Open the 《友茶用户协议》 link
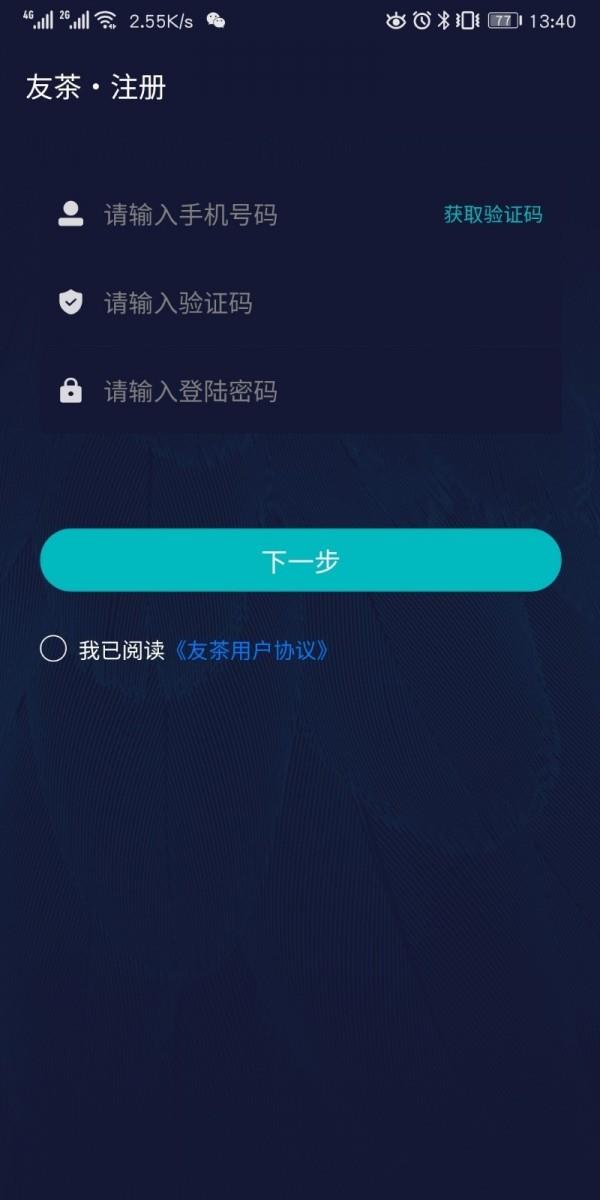600x1200 pixels. tap(251, 650)
